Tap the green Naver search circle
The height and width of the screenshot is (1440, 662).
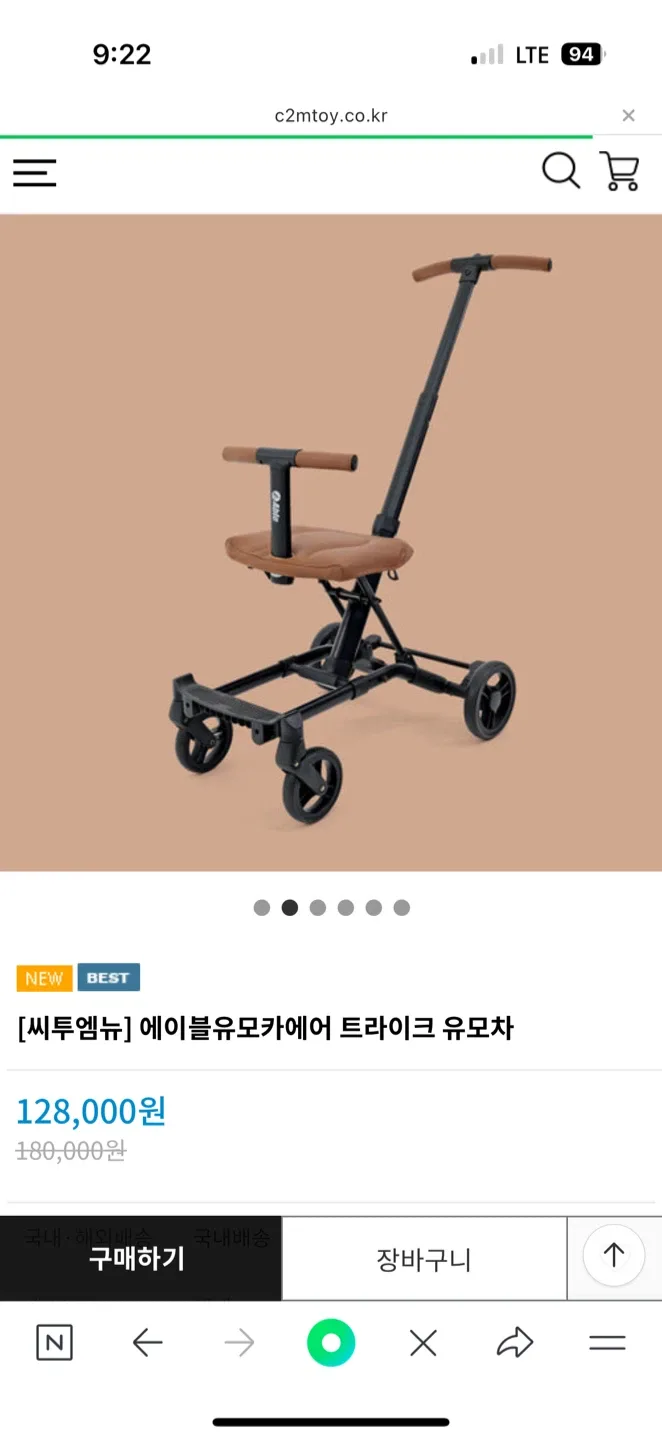(331, 1343)
